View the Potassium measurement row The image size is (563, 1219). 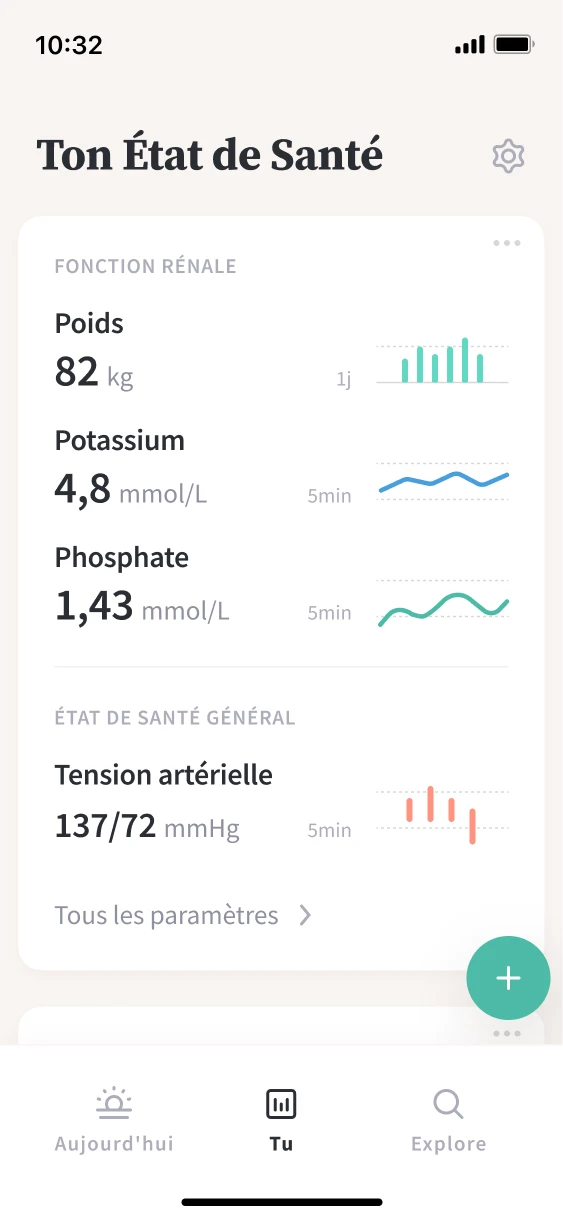(281, 468)
